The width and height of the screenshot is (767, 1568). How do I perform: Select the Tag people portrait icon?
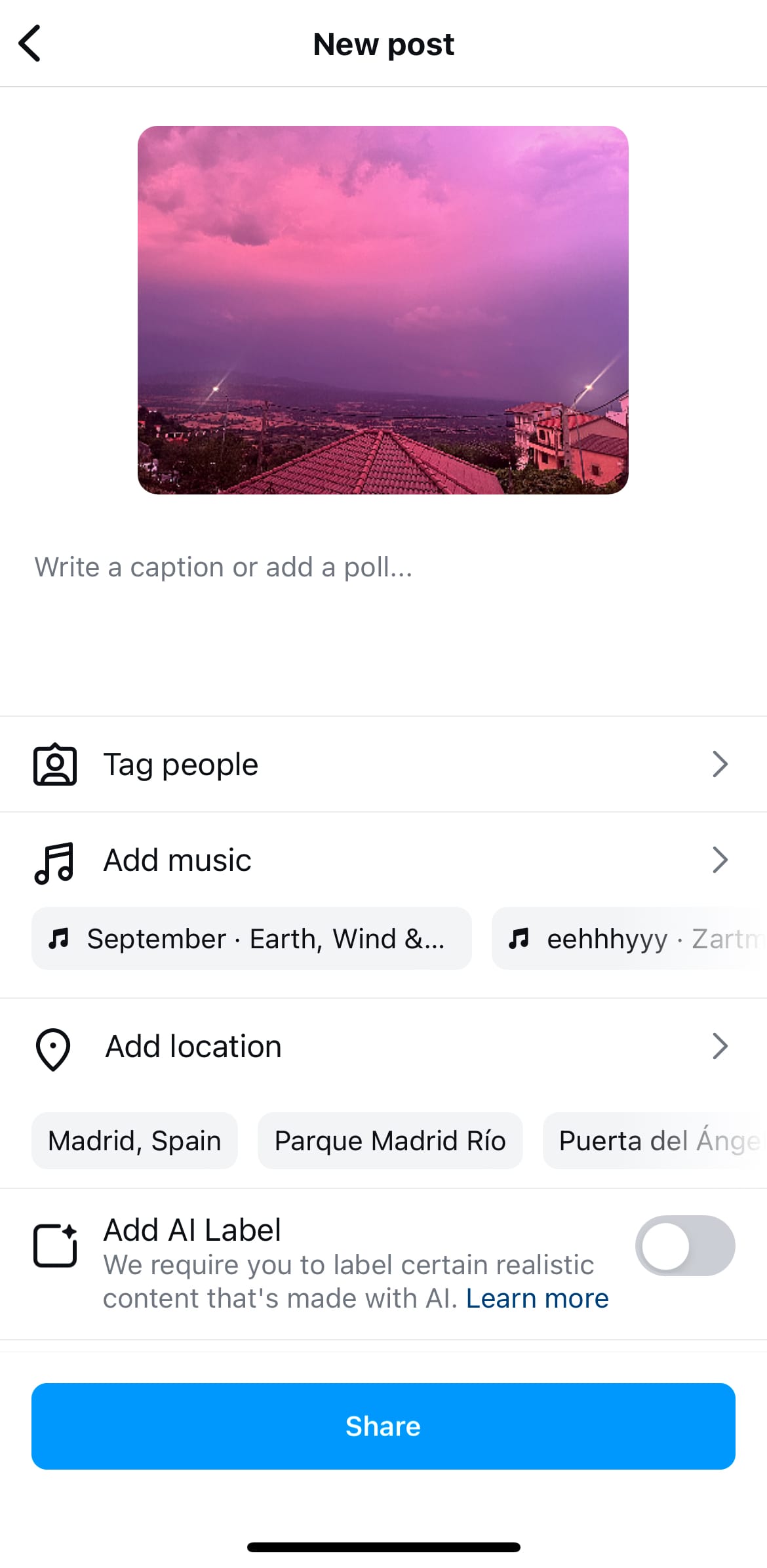point(55,763)
